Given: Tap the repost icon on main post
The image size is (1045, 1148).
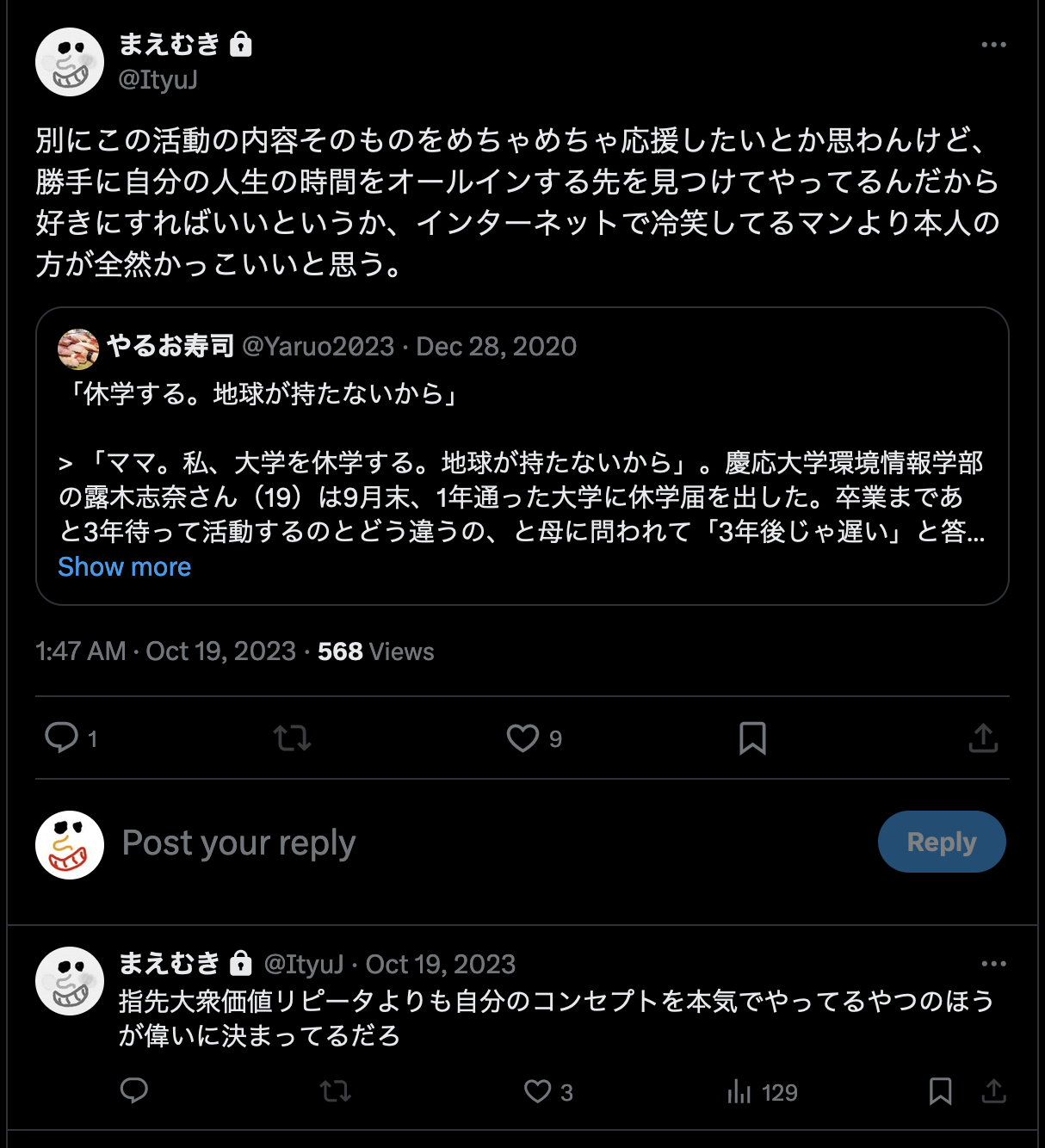Looking at the screenshot, I should 292,738.
